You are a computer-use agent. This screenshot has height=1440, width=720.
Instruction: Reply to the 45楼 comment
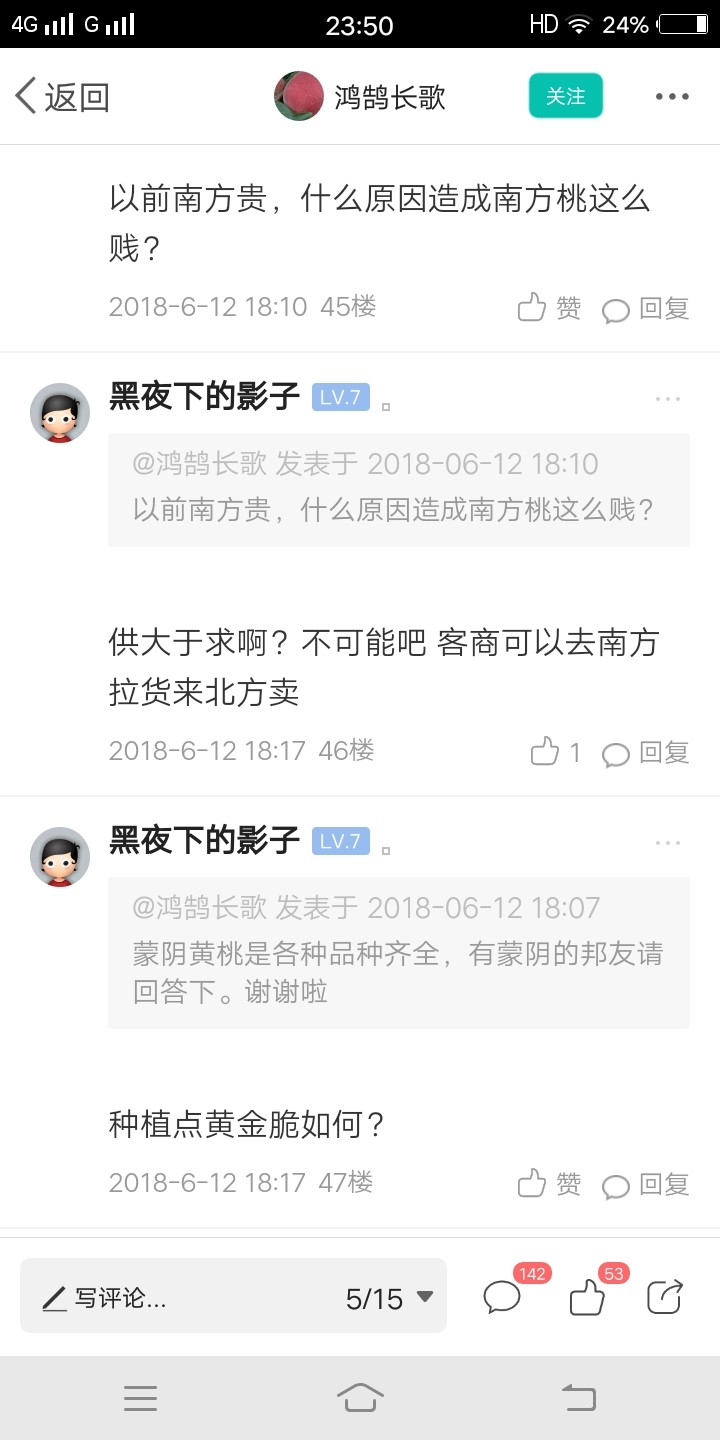[646, 308]
